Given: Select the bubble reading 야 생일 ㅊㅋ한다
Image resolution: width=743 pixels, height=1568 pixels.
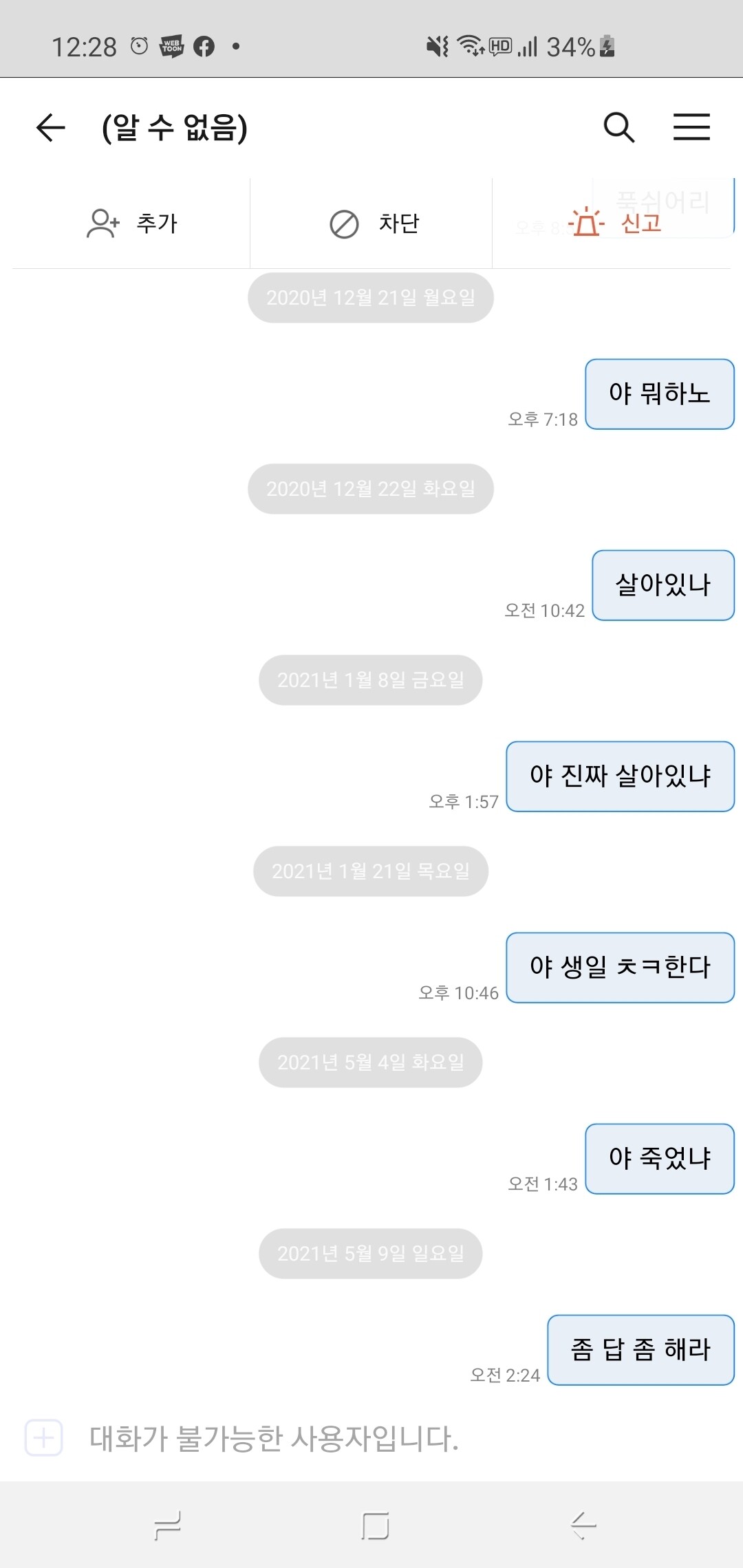Looking at the screenshot, I should pyautogui.click(x=620, y=968).
